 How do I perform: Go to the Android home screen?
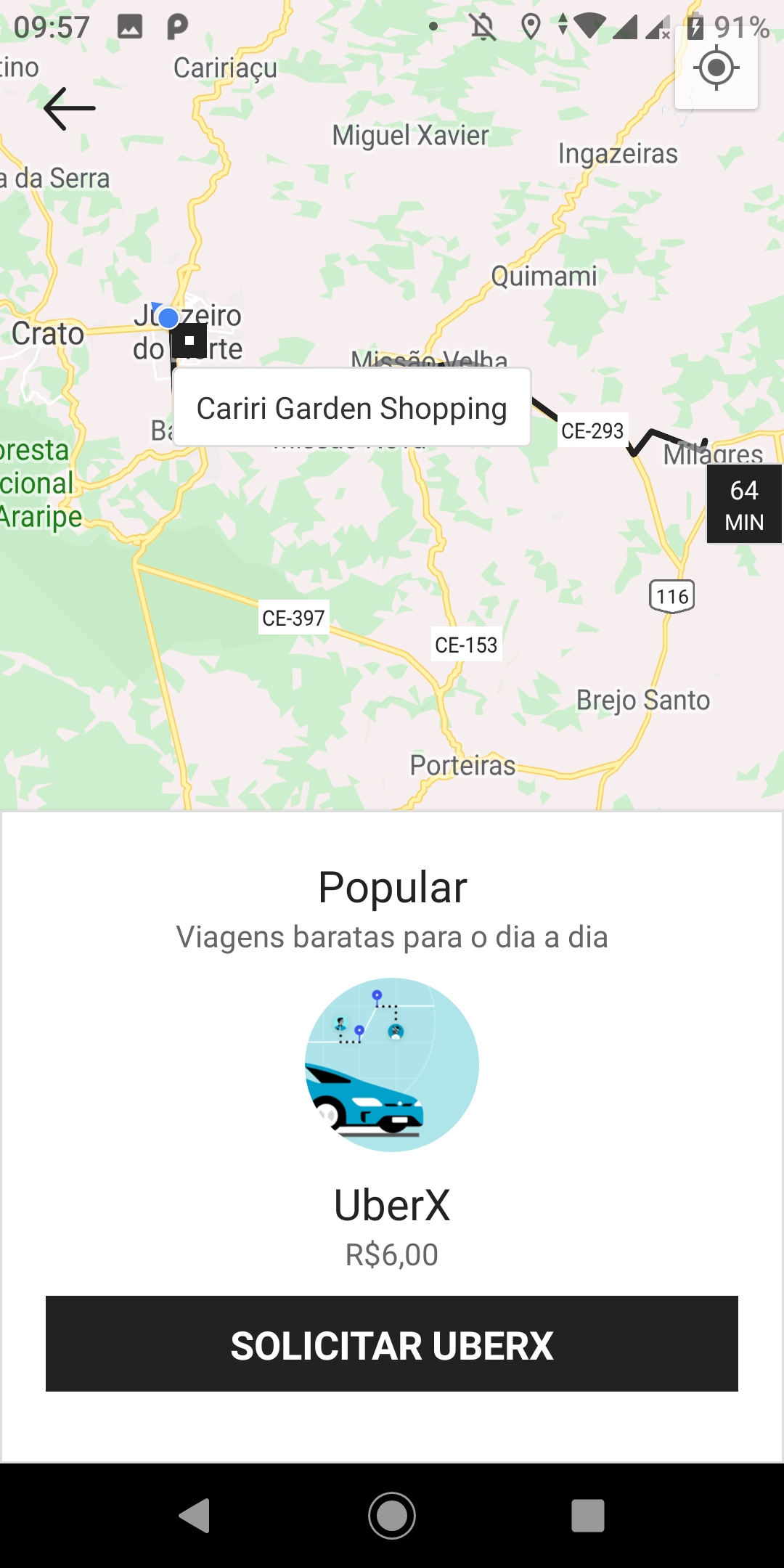(x=392, y=1515)
